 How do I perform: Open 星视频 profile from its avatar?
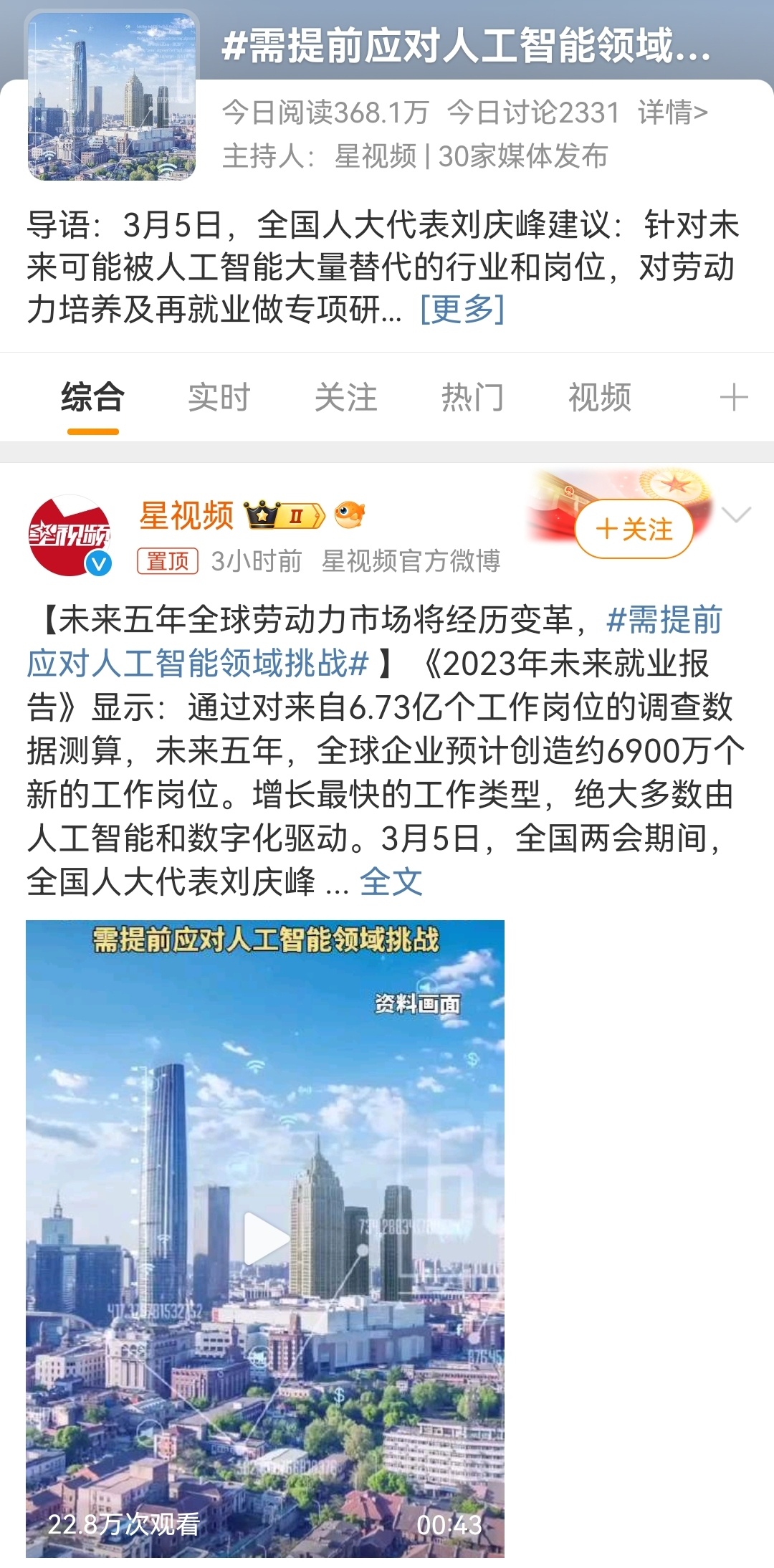[x=70, y=535]
